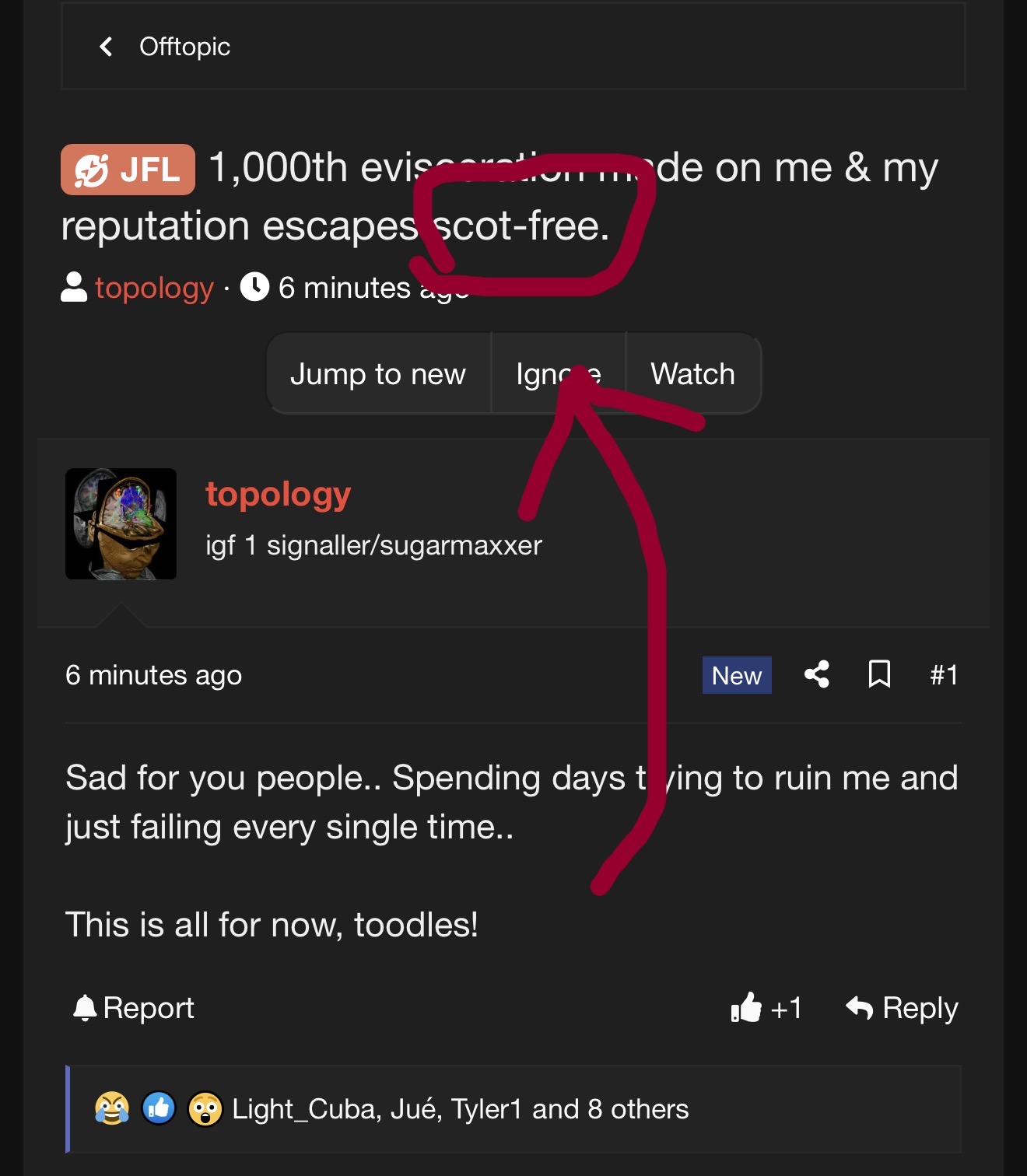Report this post
1027x1176 pixels.
[134, 1008]
